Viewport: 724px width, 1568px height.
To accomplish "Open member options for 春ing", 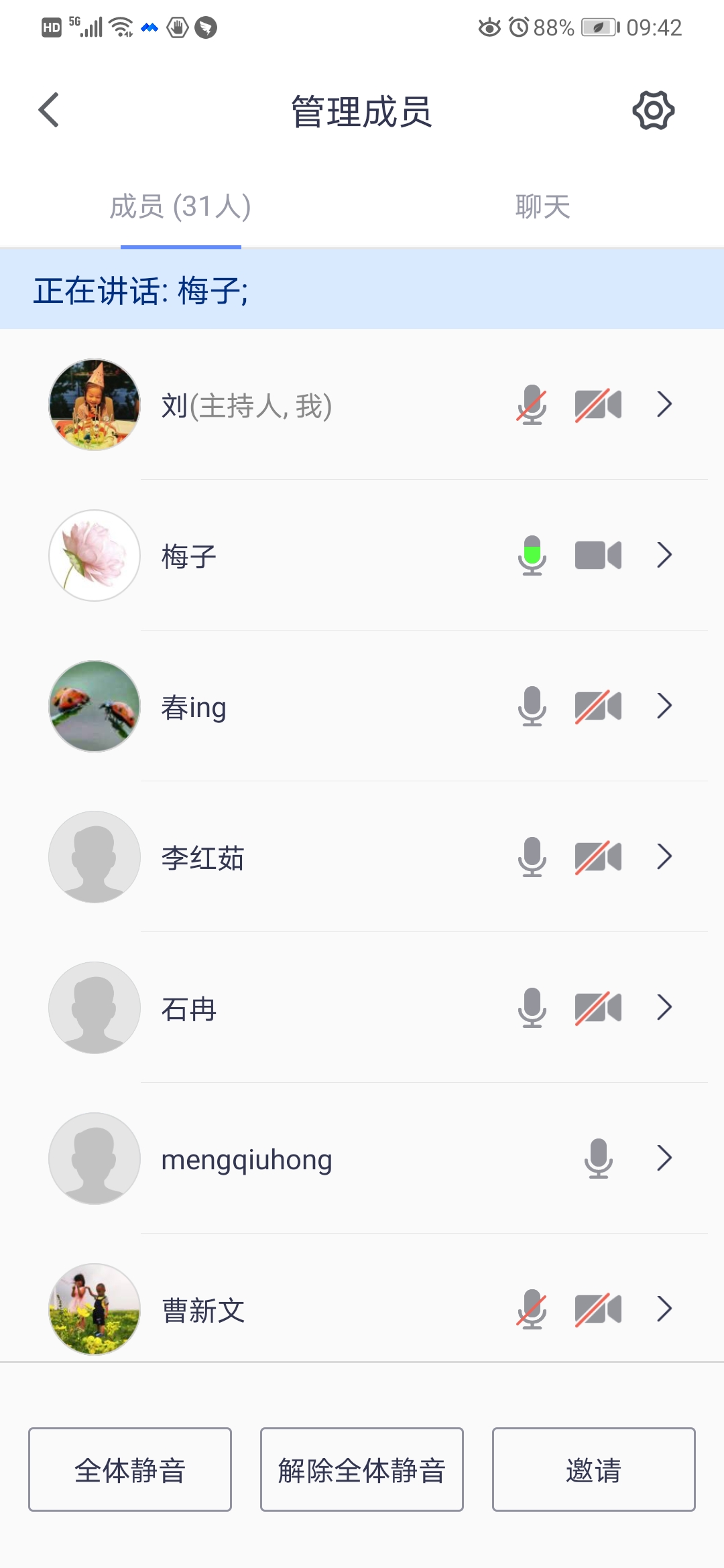I will click(x=664, y=706).
